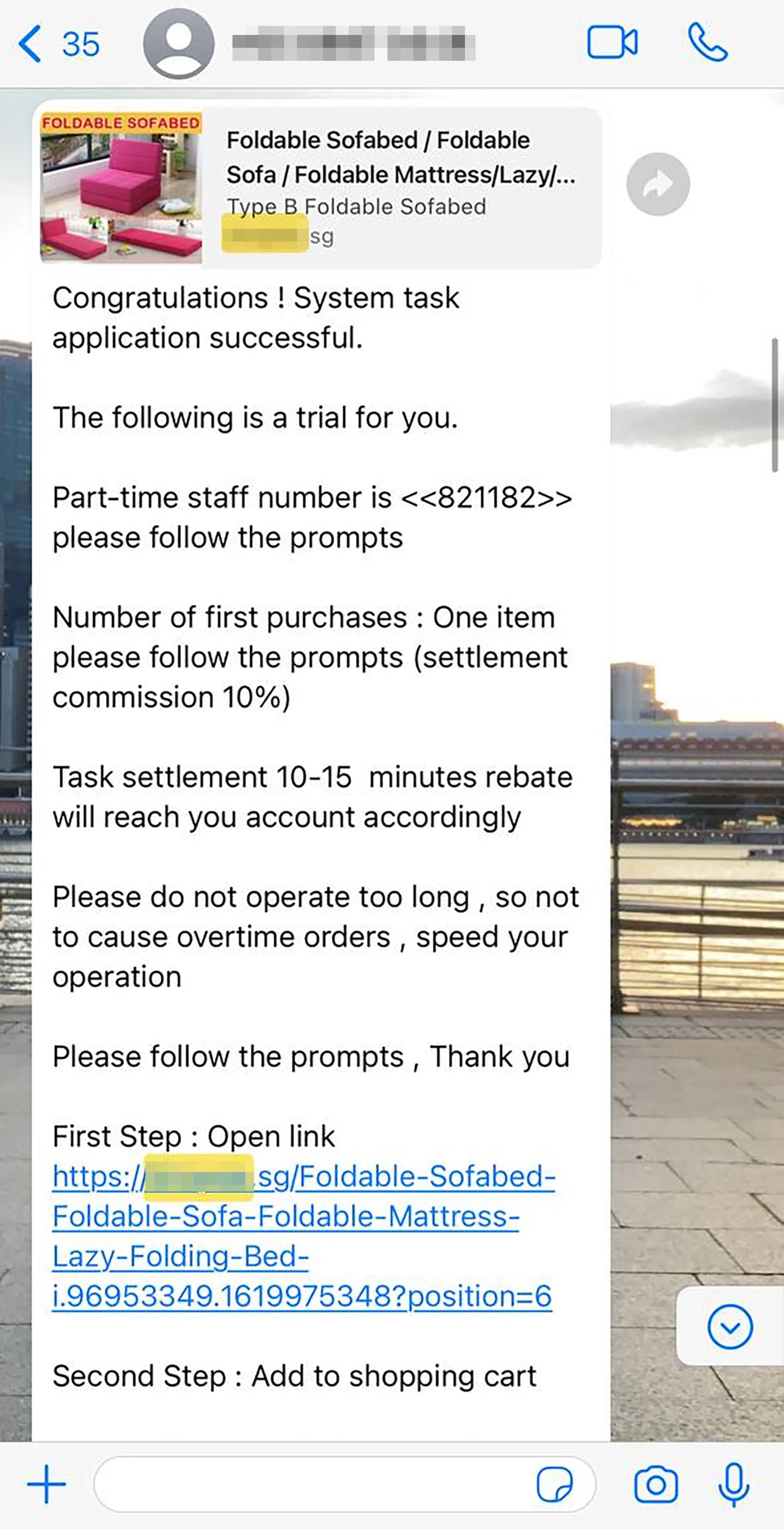784x1529 pixels.
Task: Start a video call
Action: [x=612, y=43]
